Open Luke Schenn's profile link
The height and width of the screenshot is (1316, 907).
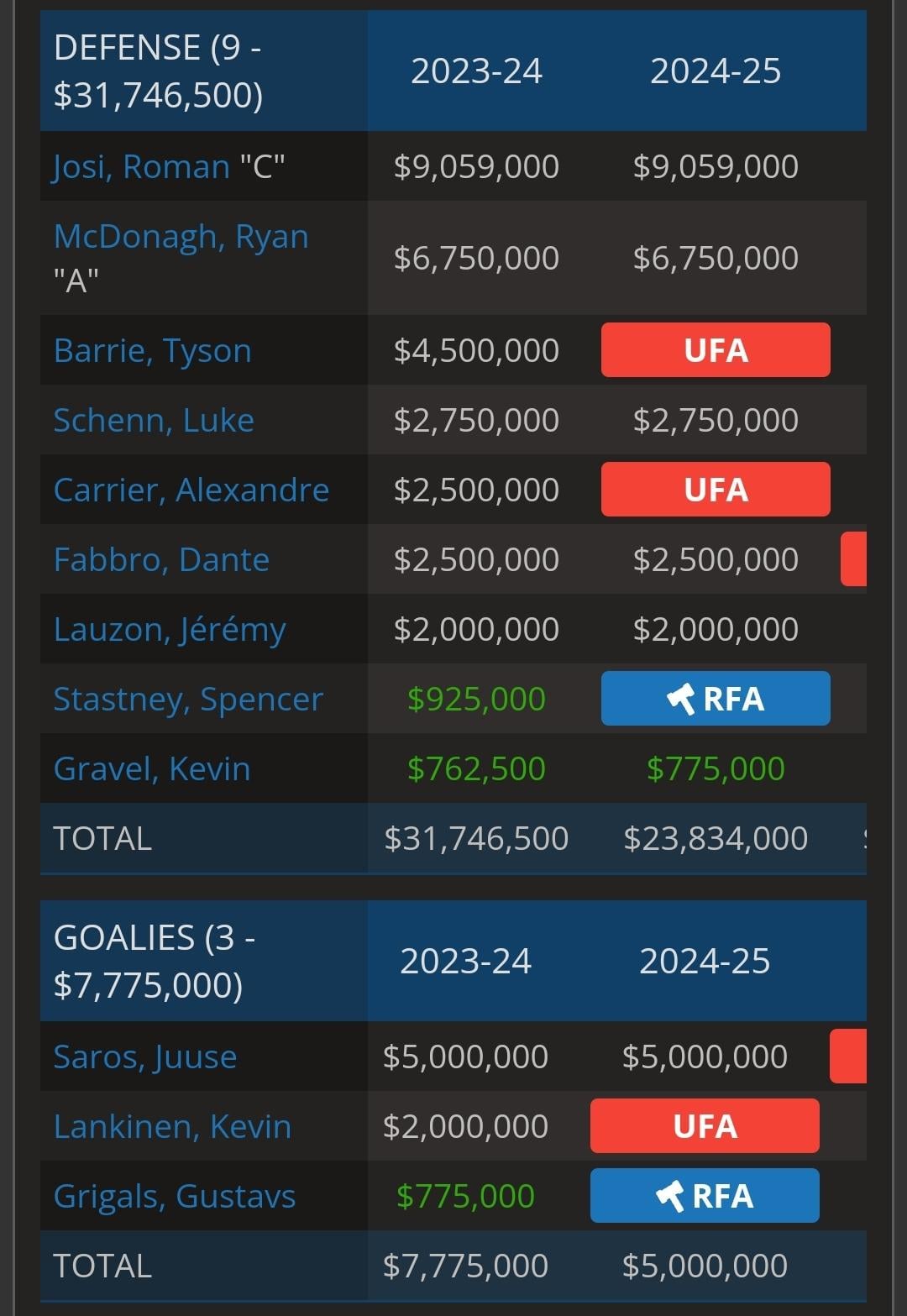click(154, 420)
